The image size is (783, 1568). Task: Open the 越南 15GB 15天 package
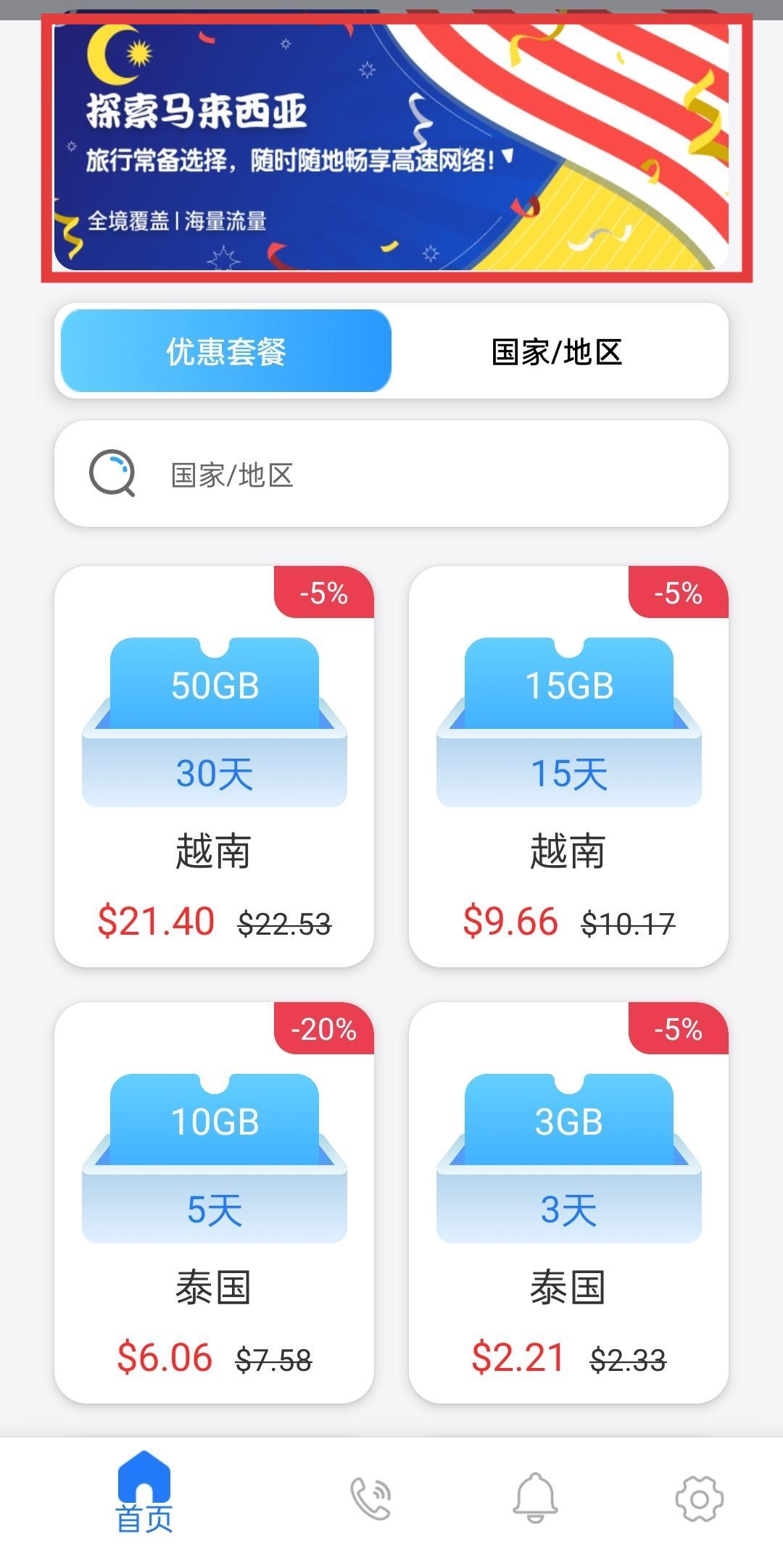pos(568,767)
